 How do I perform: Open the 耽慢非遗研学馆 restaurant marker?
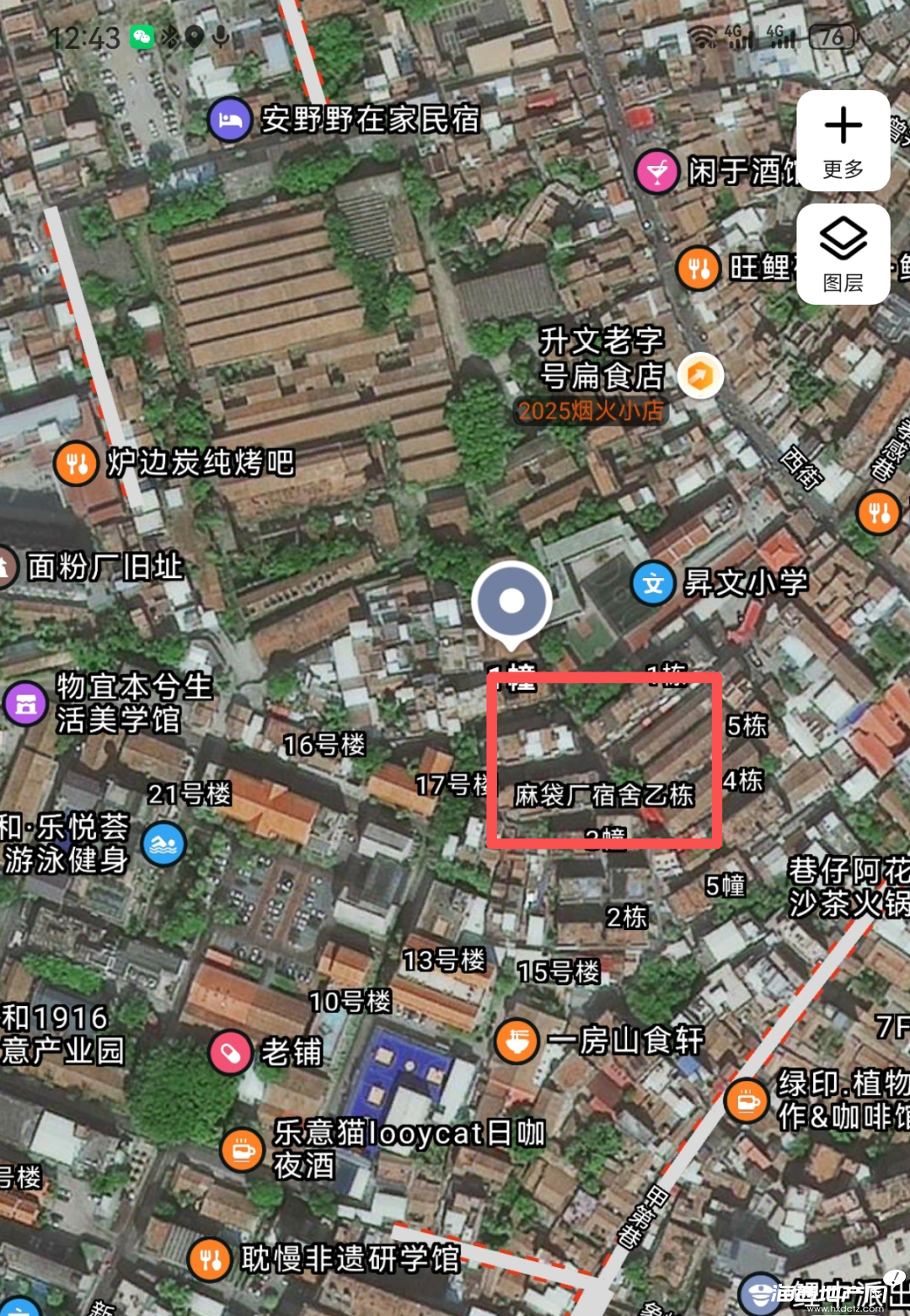pyautogui.click(x=210, y=1260)
